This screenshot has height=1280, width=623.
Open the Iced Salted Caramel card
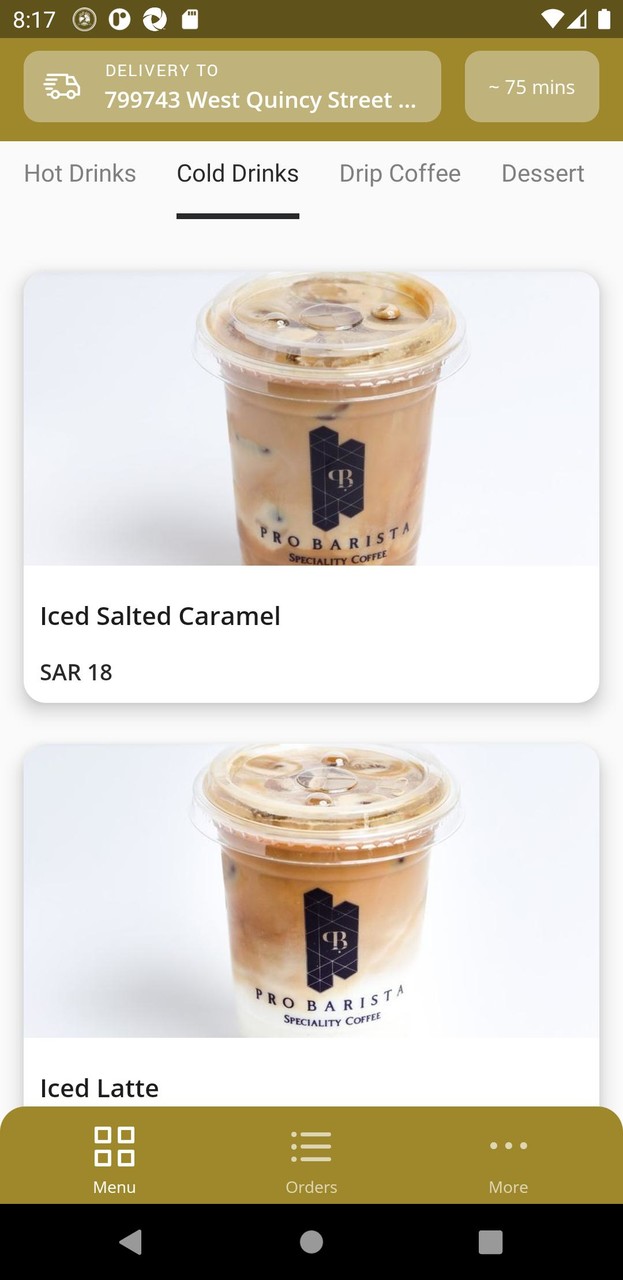(x=311, y=486)
